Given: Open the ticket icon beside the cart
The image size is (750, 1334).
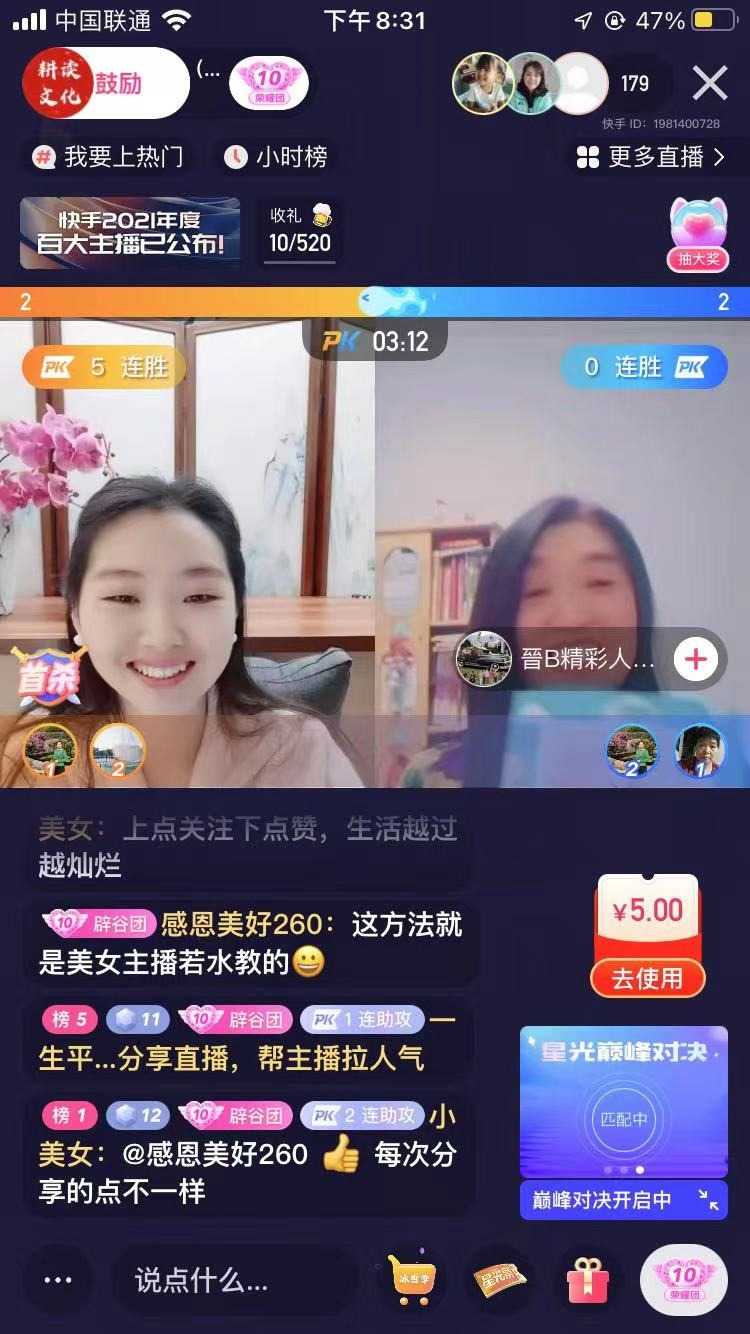Looking at the screenshot, I should coord(500,1280).
